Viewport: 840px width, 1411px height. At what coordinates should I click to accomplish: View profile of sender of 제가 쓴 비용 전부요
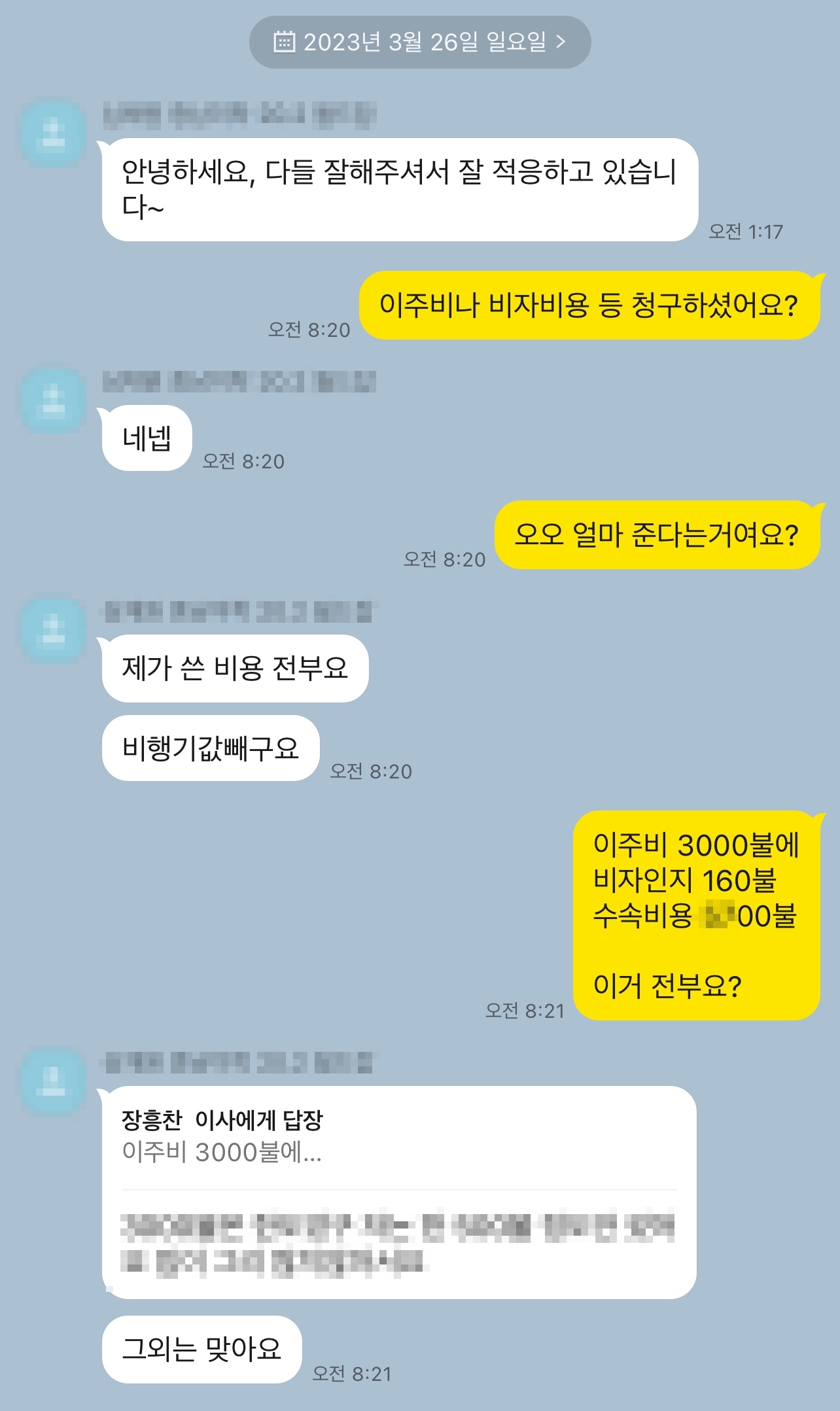tap(54, 631)
